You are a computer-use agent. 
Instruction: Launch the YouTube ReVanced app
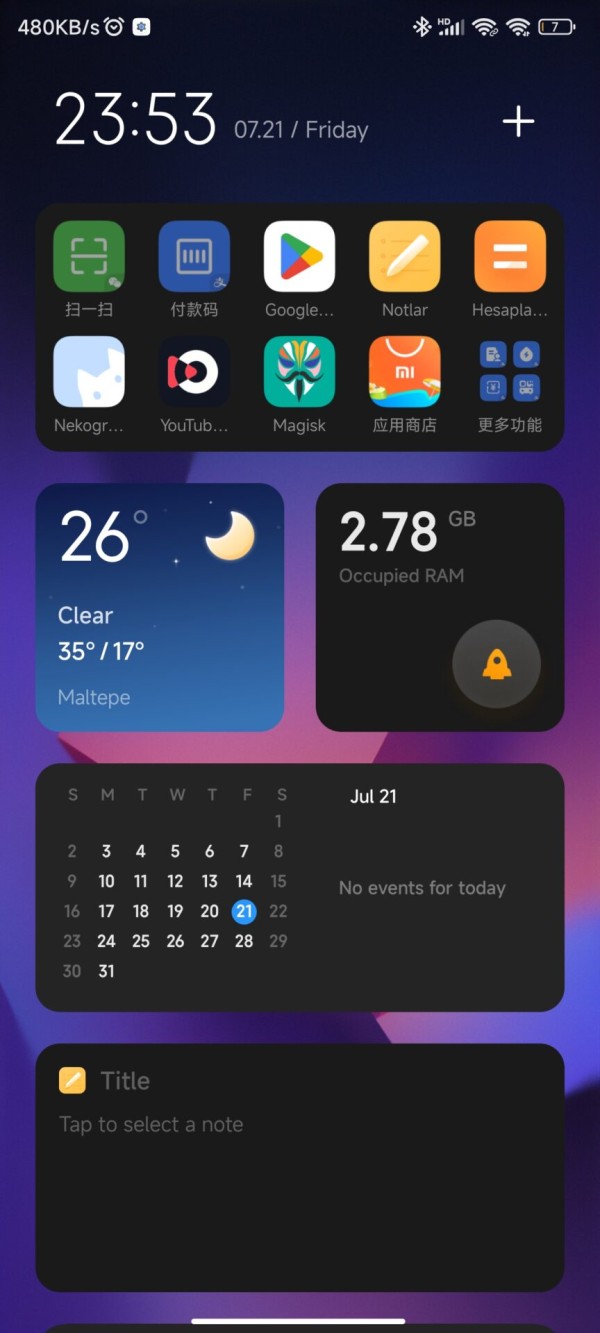click(x=194, y=372)
